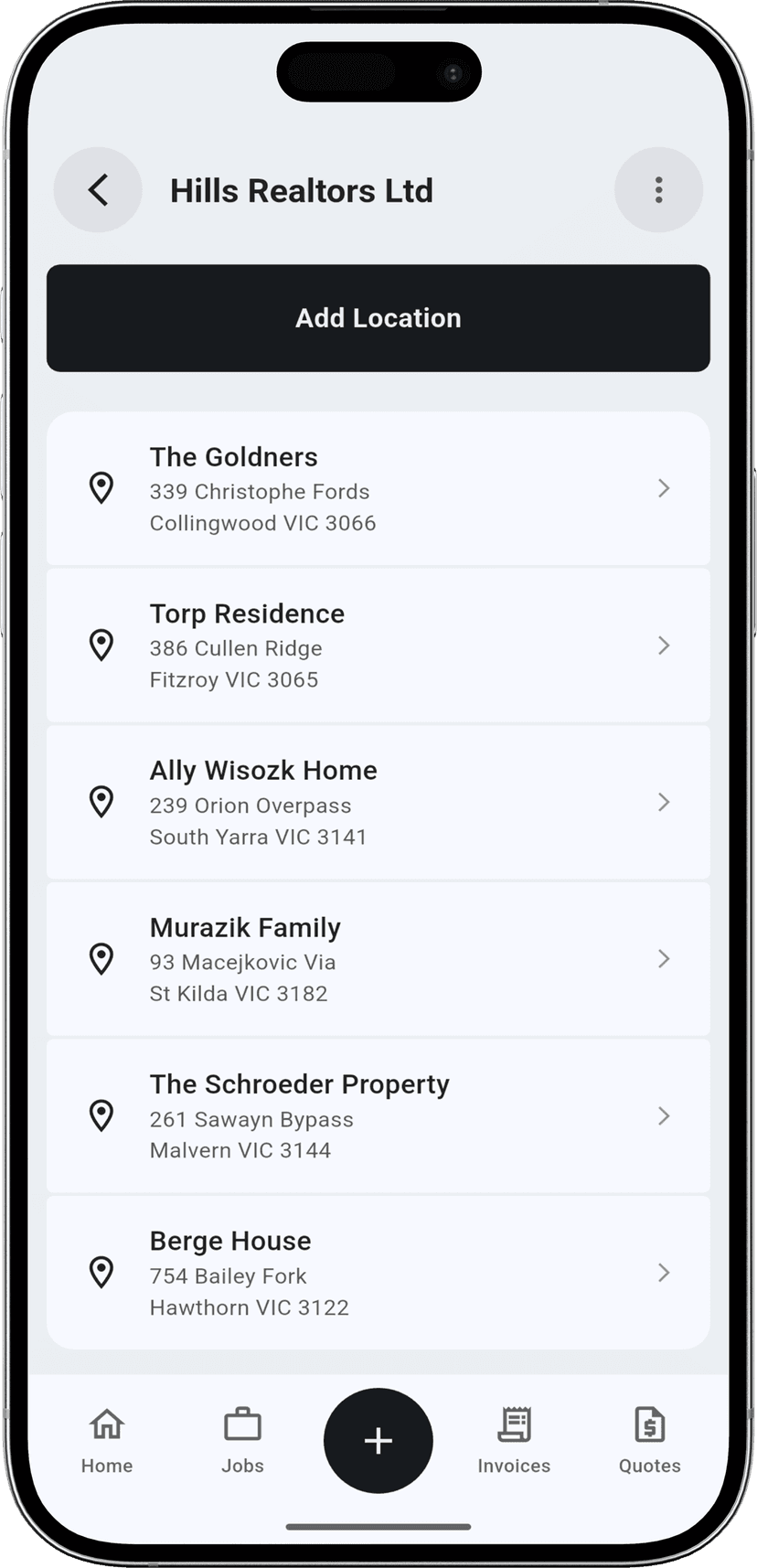
Task: Tap the chevron next to Torp Residence
Action: pos(665,645)
